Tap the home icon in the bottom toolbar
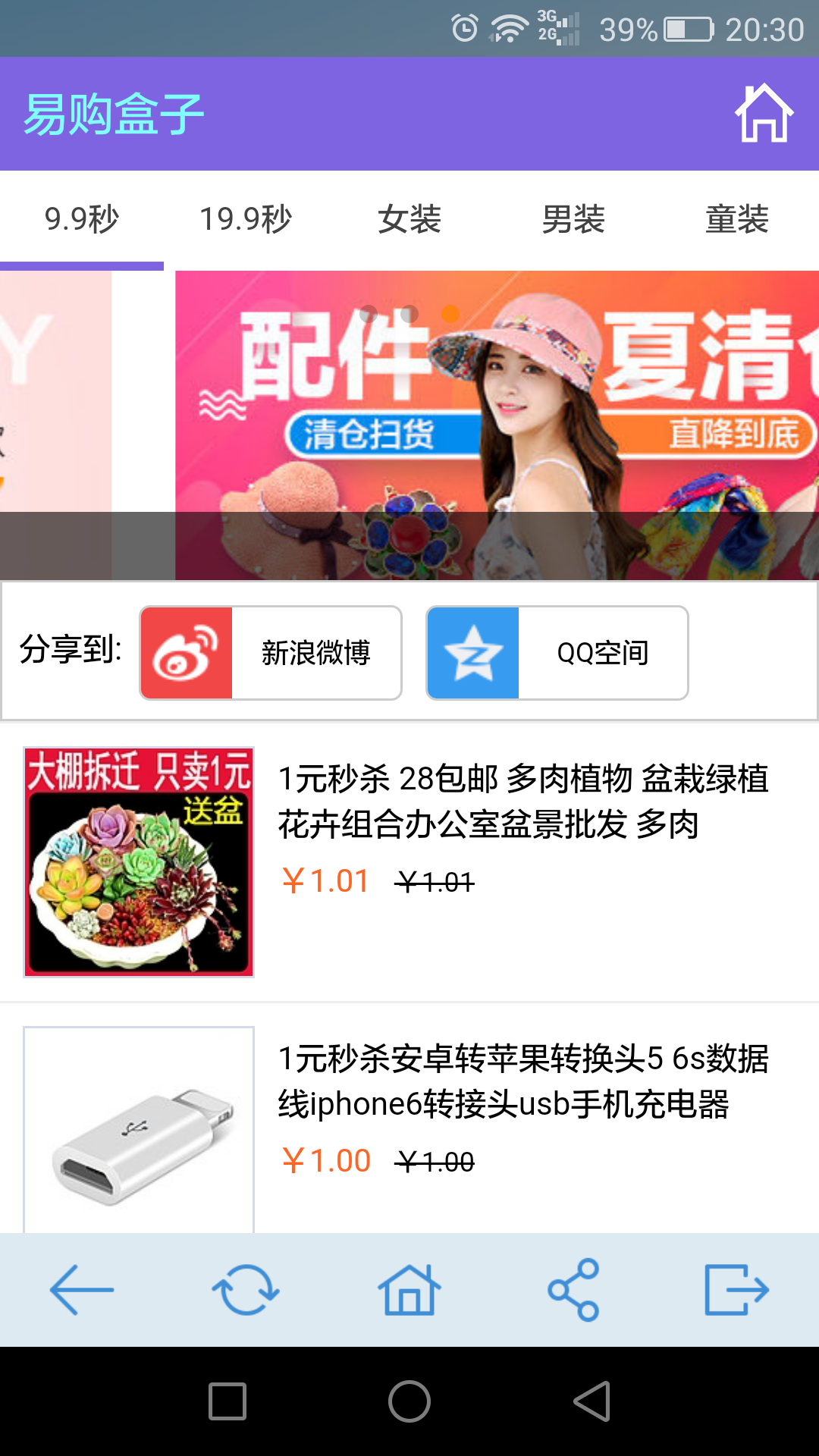This screenshot has height=1456, width=819. (x=409, y=1290)
